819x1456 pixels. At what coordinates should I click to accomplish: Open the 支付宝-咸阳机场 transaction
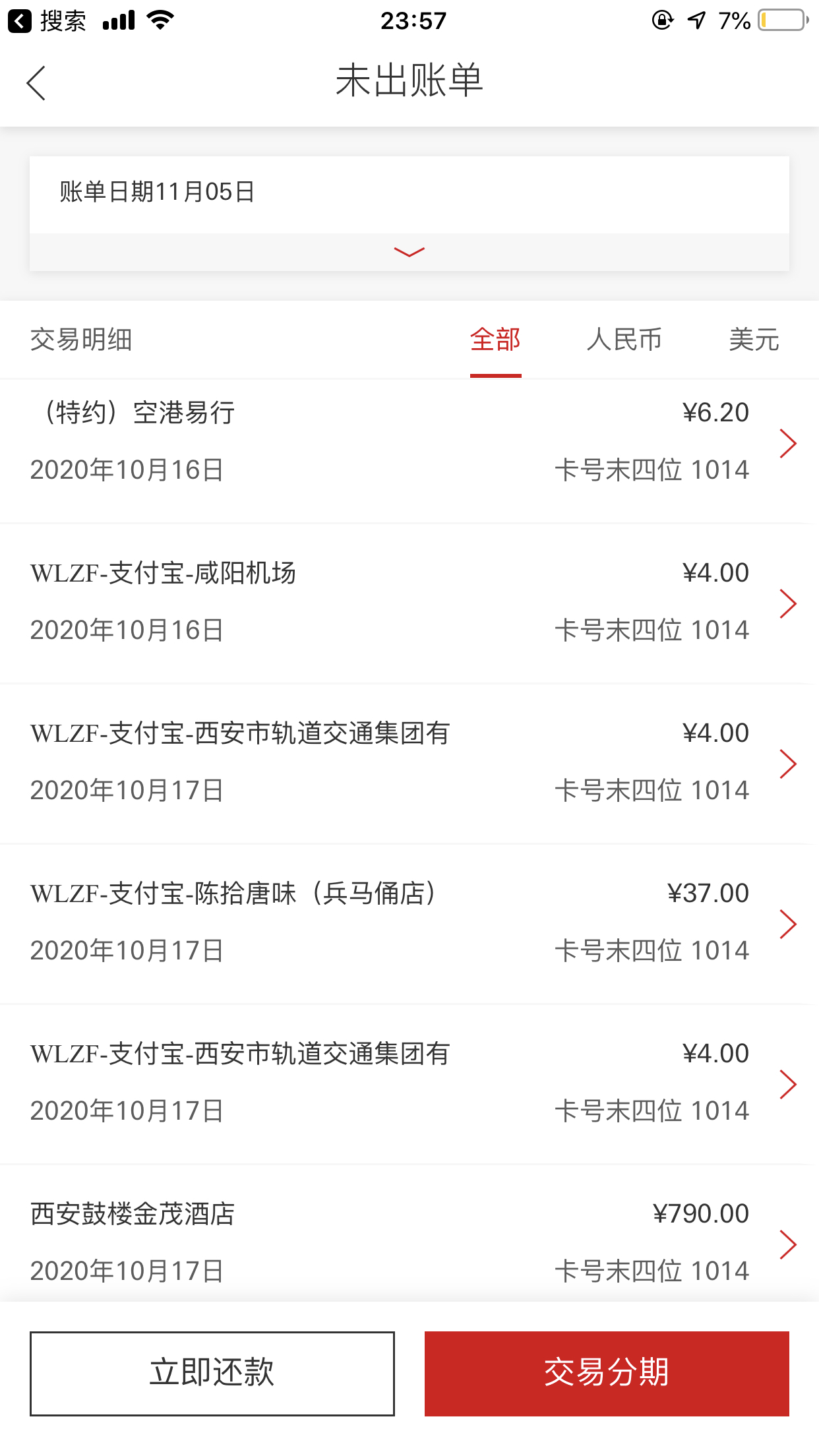[x=409, y=602]
